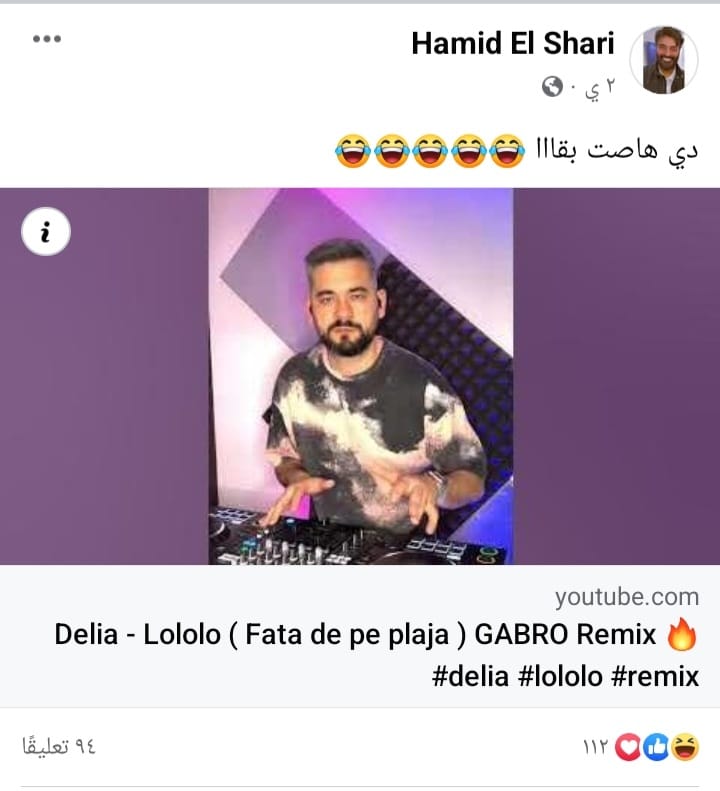Open the 94 comments on this post
The width and height of the screenshot is (720, 791).
pos(59,746)
